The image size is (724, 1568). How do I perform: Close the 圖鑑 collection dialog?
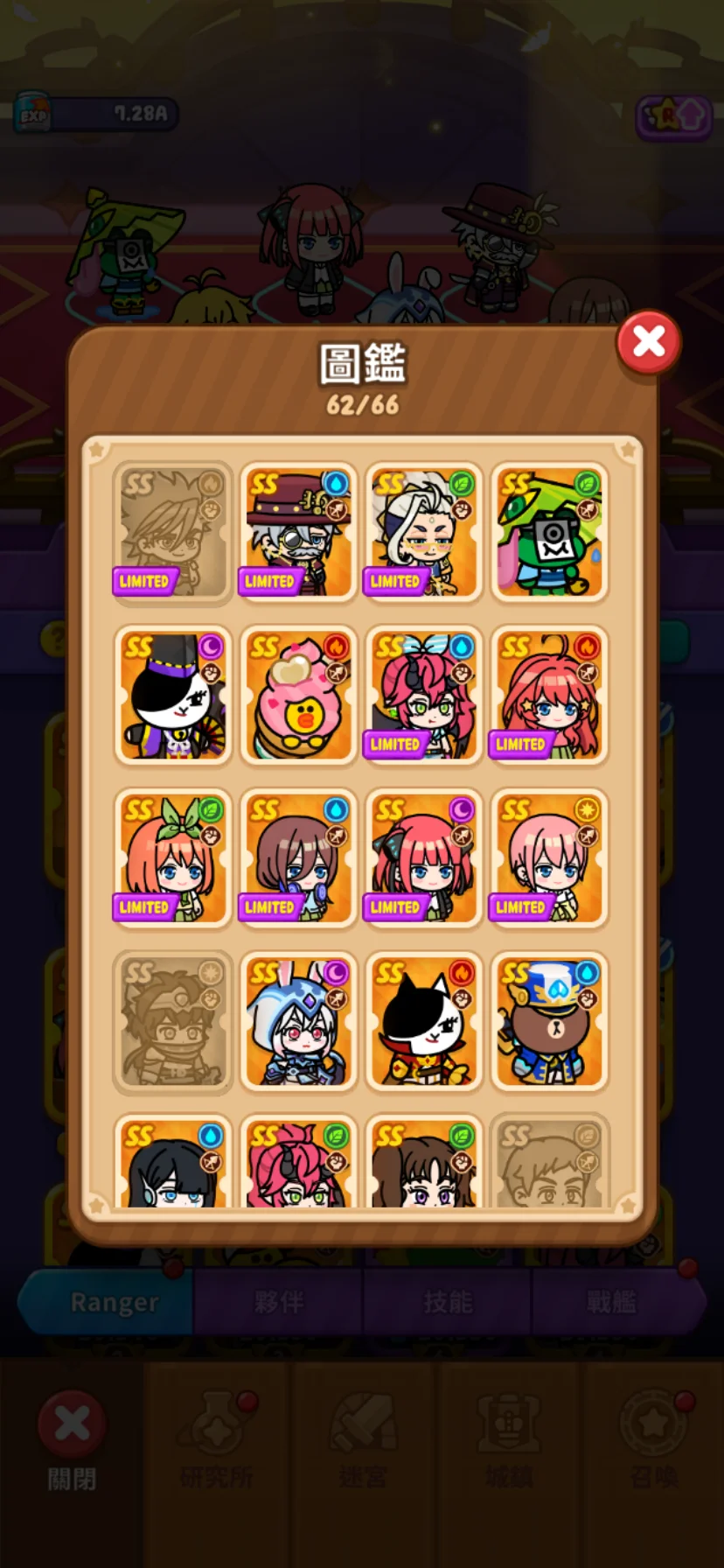click(648, 342)
